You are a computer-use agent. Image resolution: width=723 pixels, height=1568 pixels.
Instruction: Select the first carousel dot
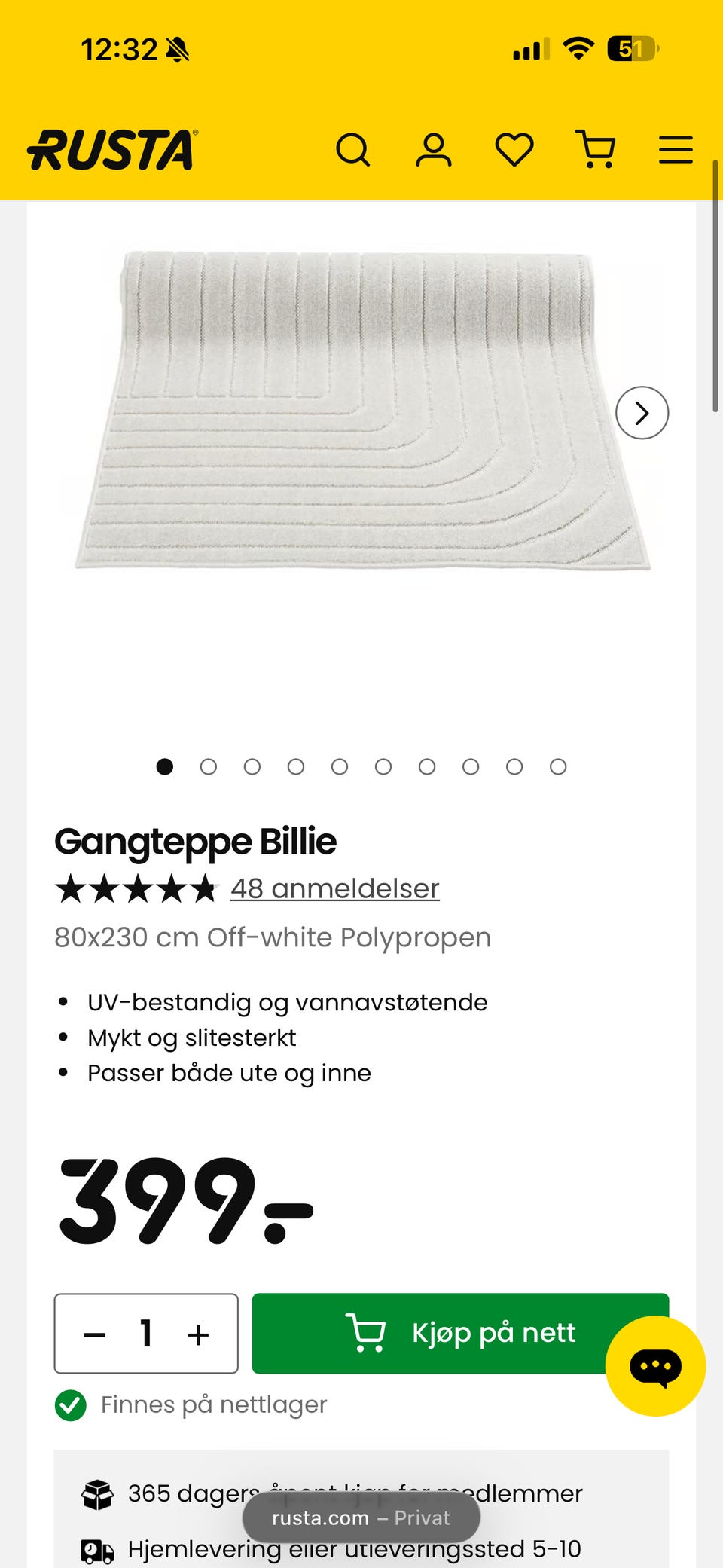165,766
